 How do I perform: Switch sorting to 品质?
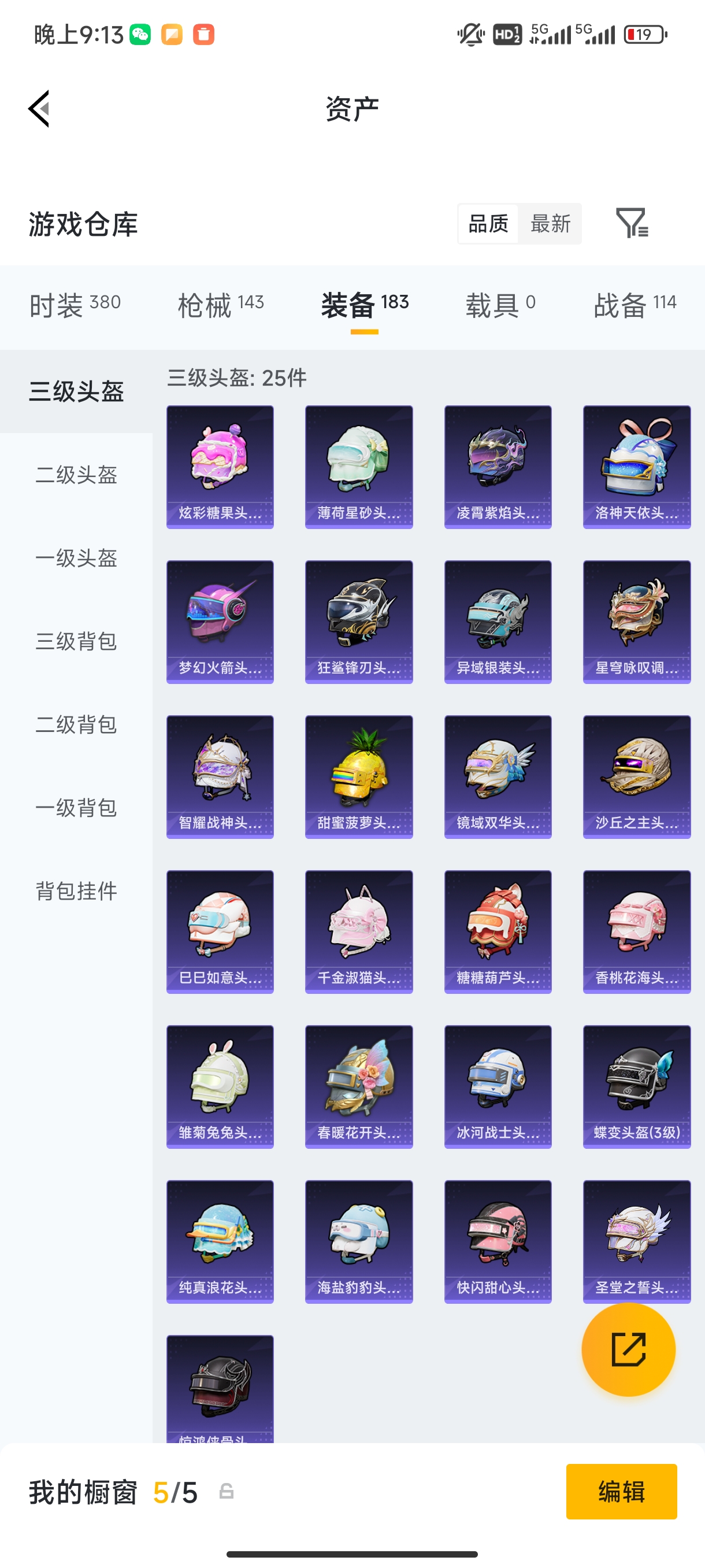tap(487, 224)
